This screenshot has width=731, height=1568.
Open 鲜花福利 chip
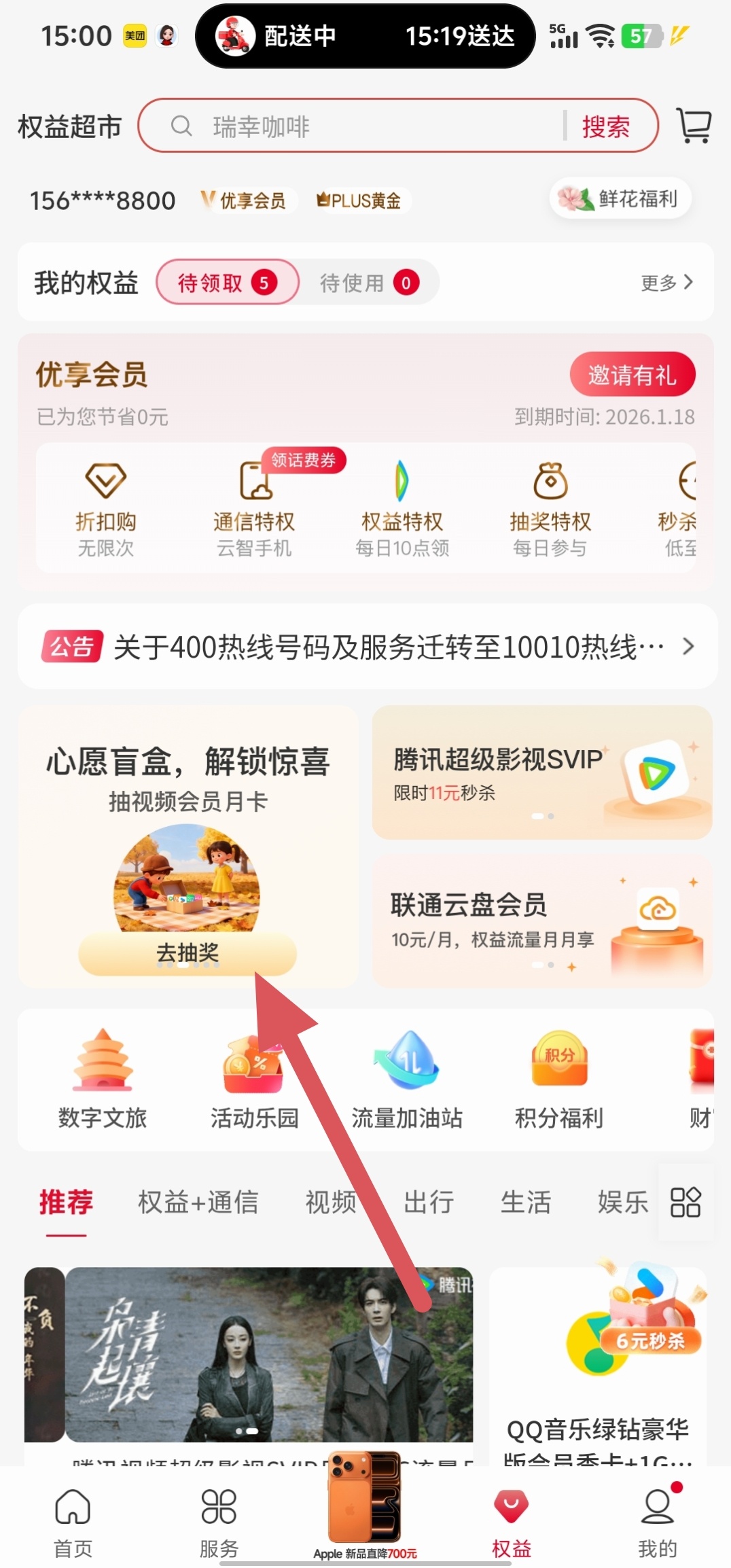(x=620, y=199)
